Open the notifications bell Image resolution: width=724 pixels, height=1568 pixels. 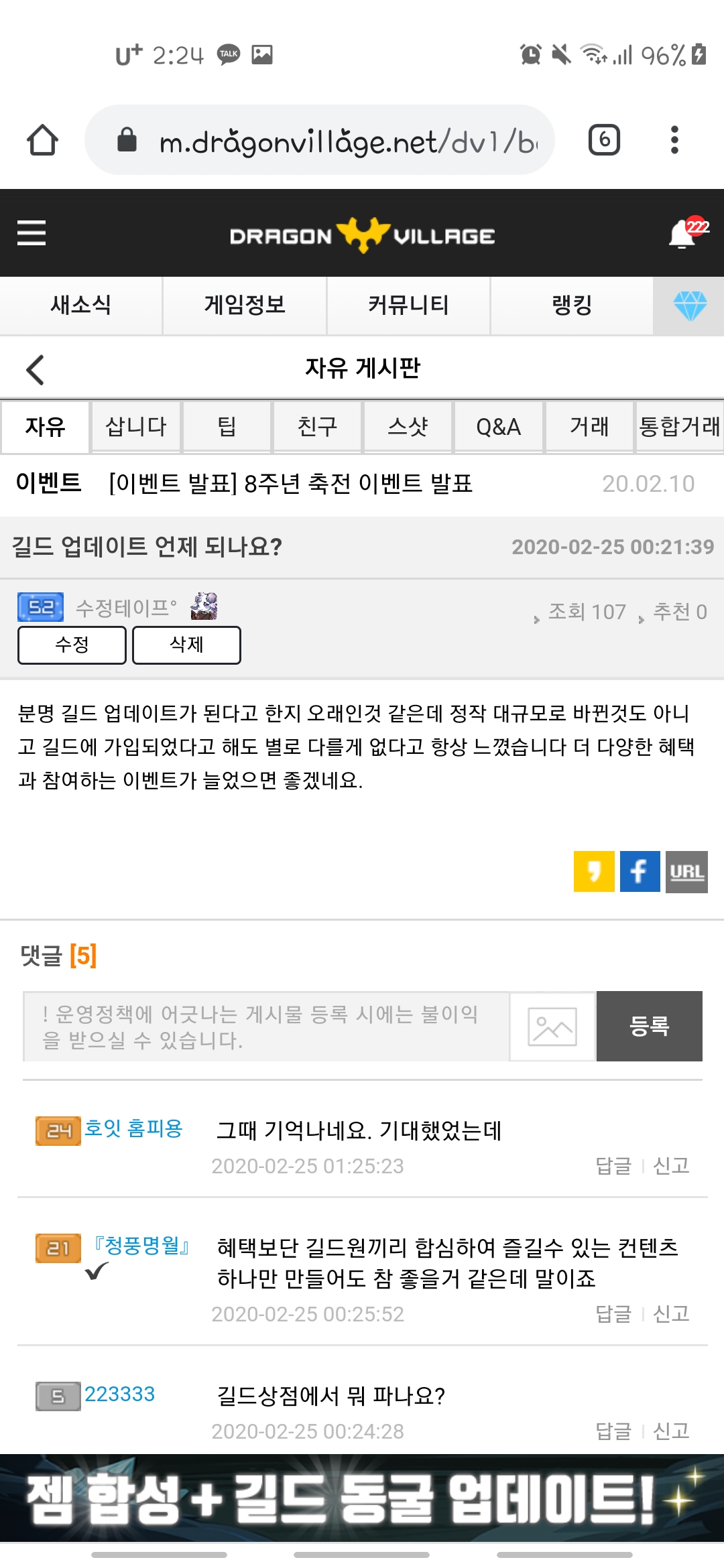684,234
